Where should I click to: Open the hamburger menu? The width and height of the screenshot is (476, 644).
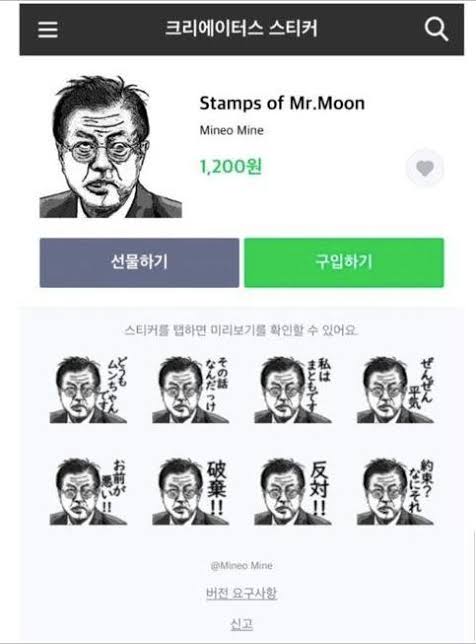tap(48, 30)
